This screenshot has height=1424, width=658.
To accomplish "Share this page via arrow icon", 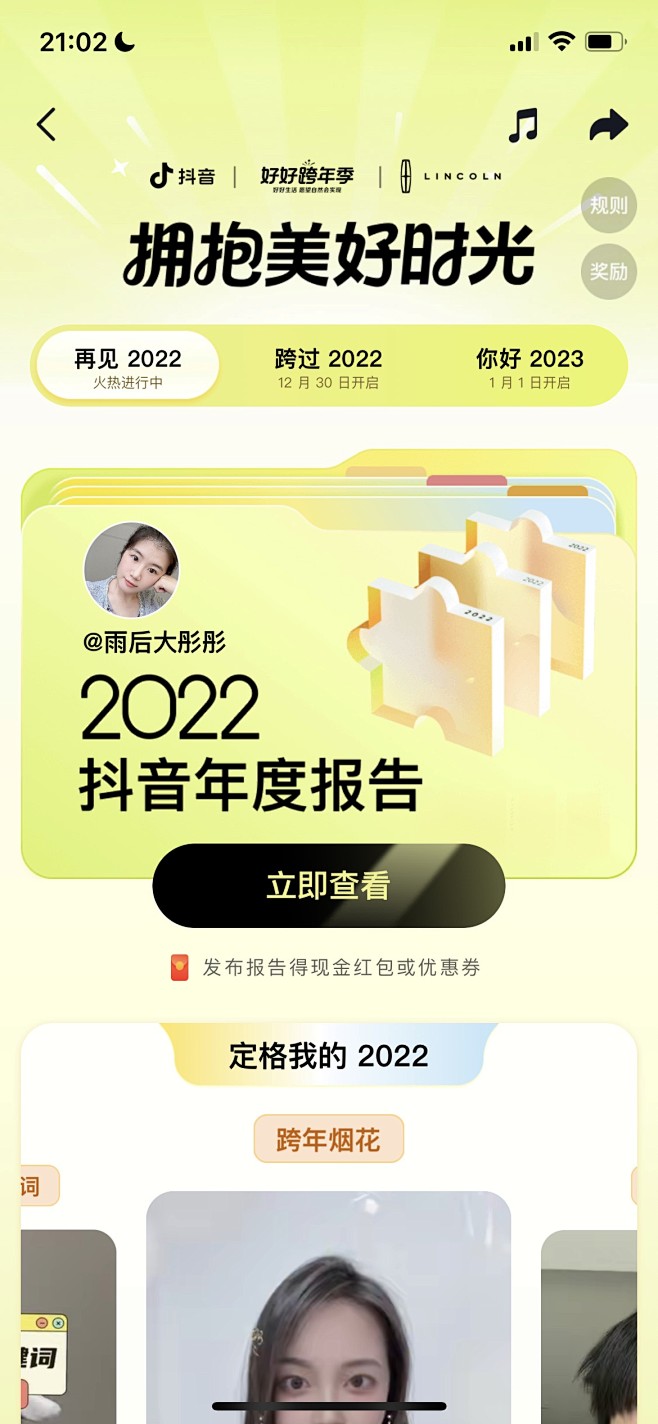I will pyautogui.click(x=607, y=125).
